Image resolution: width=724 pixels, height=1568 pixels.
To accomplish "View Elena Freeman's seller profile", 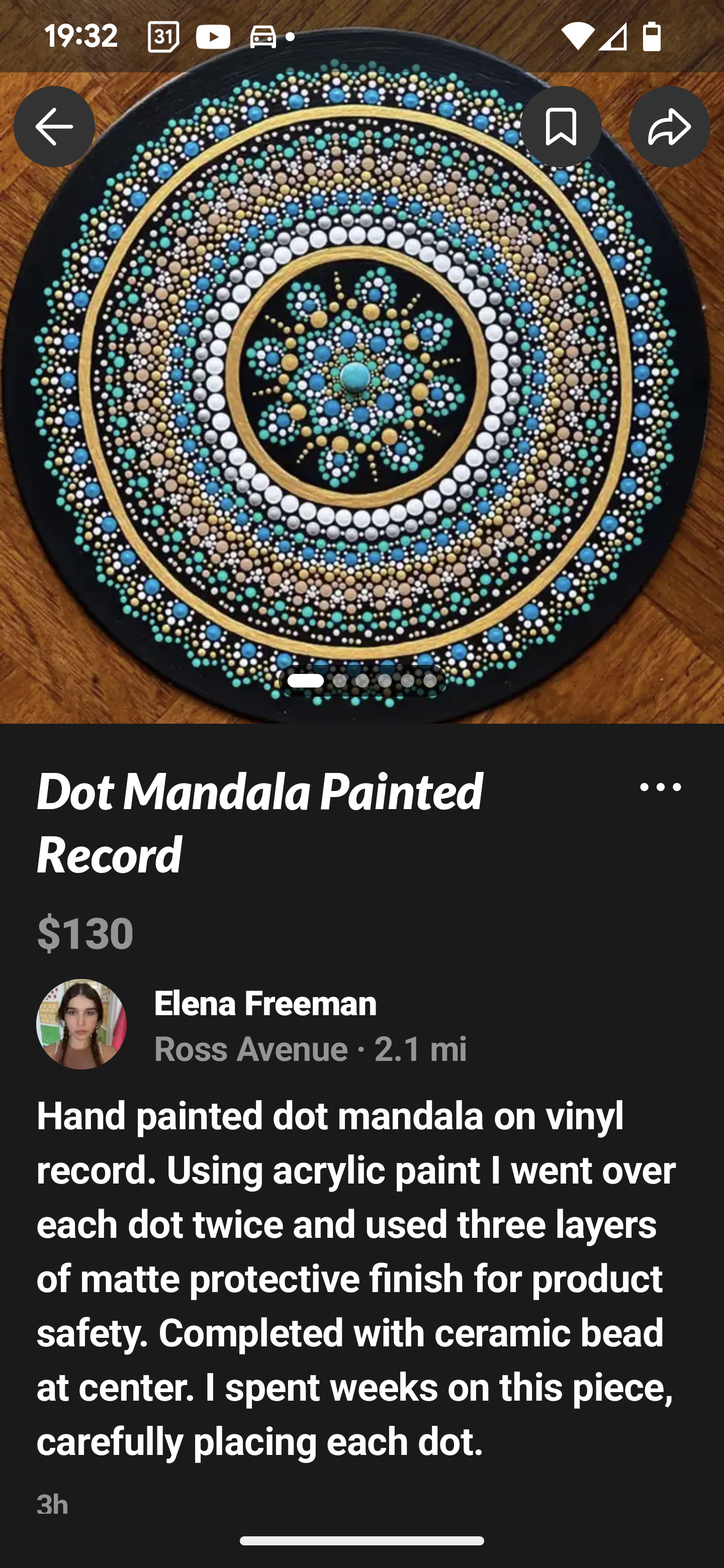I will pyautogui.click(x=265, y=1003).
